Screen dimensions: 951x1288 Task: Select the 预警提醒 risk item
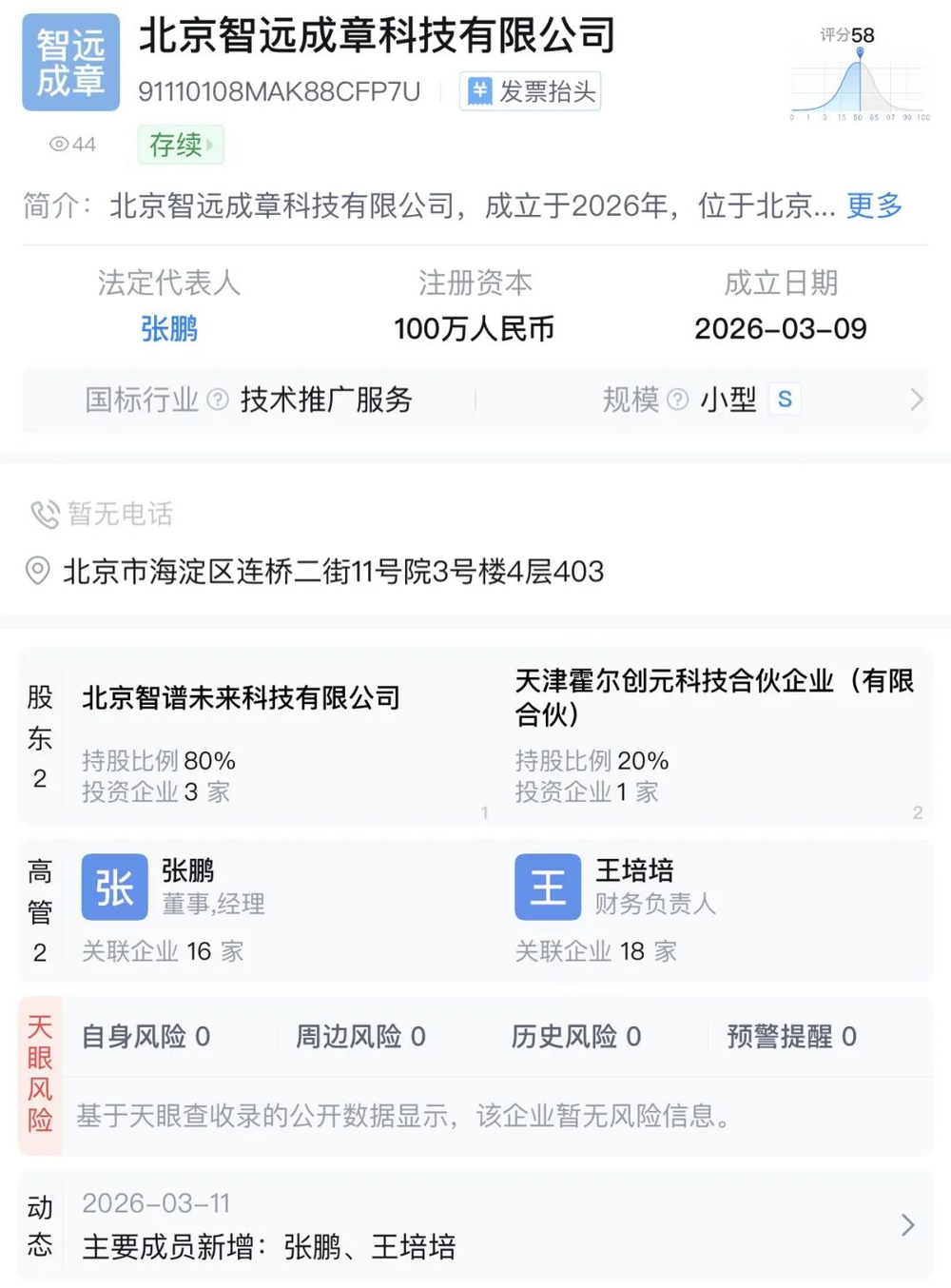[791, 1036]
